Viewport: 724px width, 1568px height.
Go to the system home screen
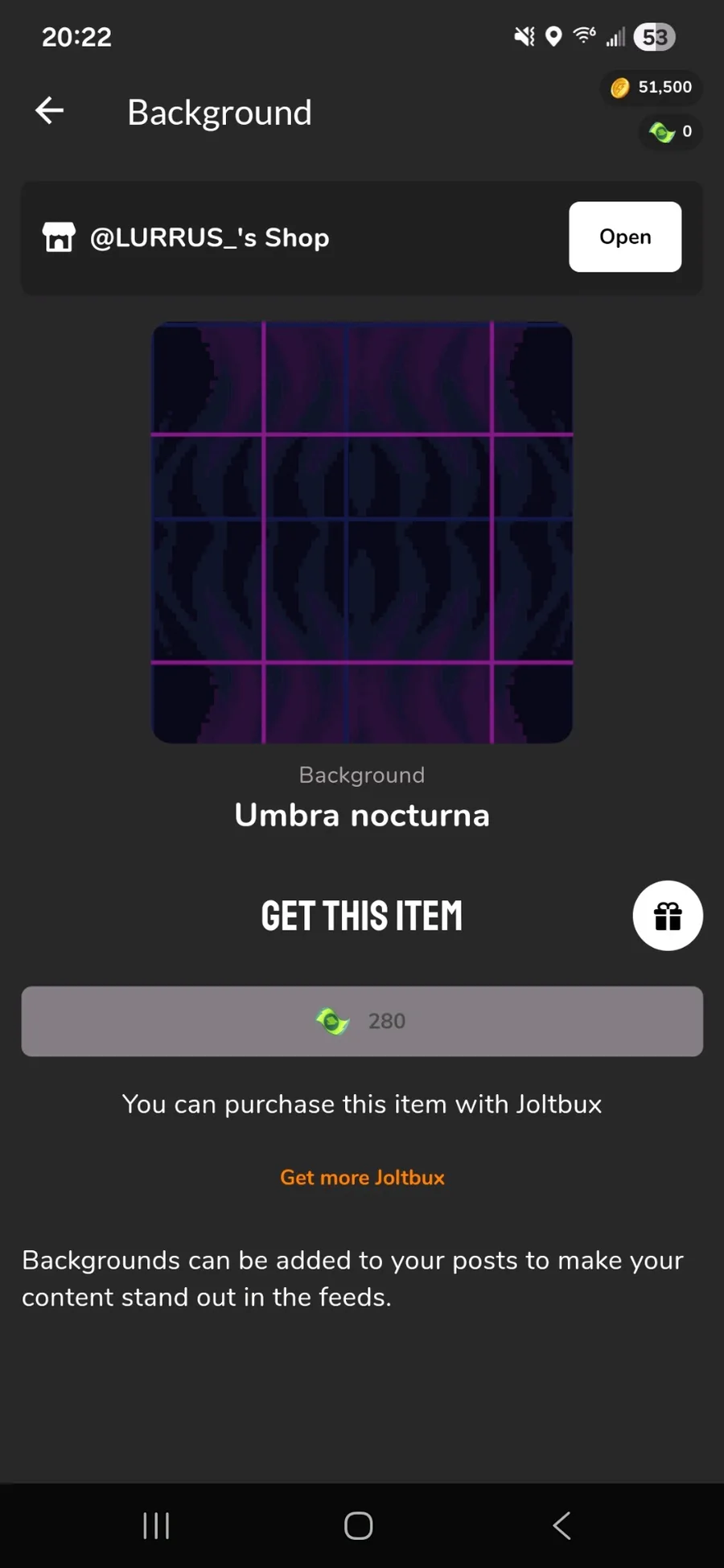tap(358, 1525)
